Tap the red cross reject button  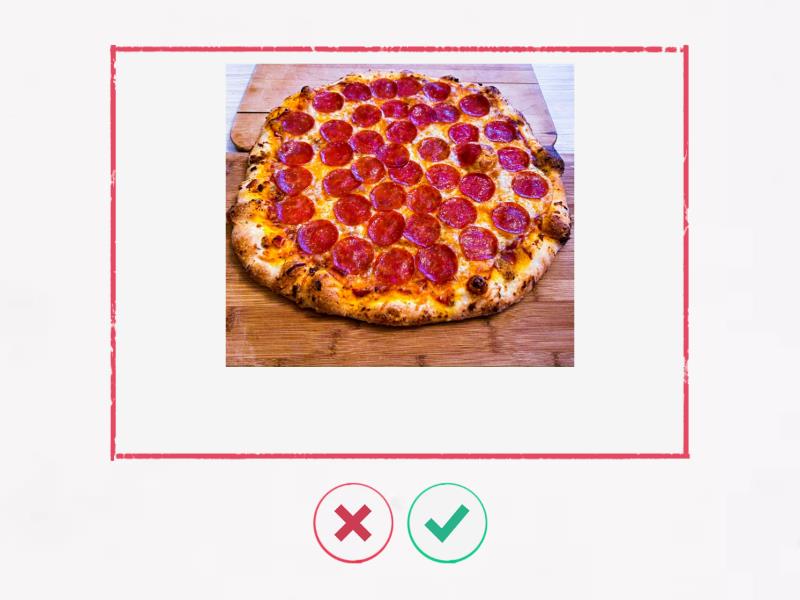point(353,522)
